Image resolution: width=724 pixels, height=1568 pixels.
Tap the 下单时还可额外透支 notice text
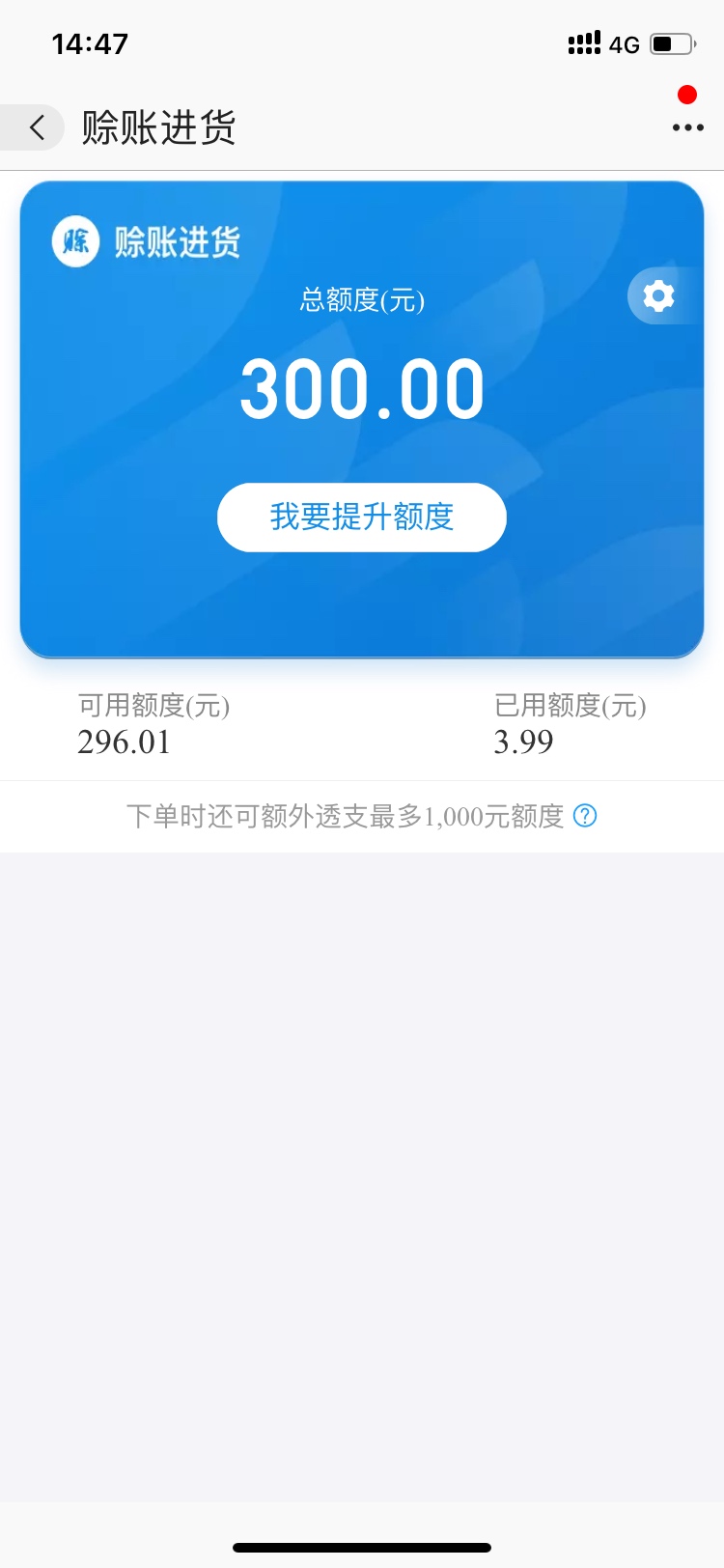(348, 816)
